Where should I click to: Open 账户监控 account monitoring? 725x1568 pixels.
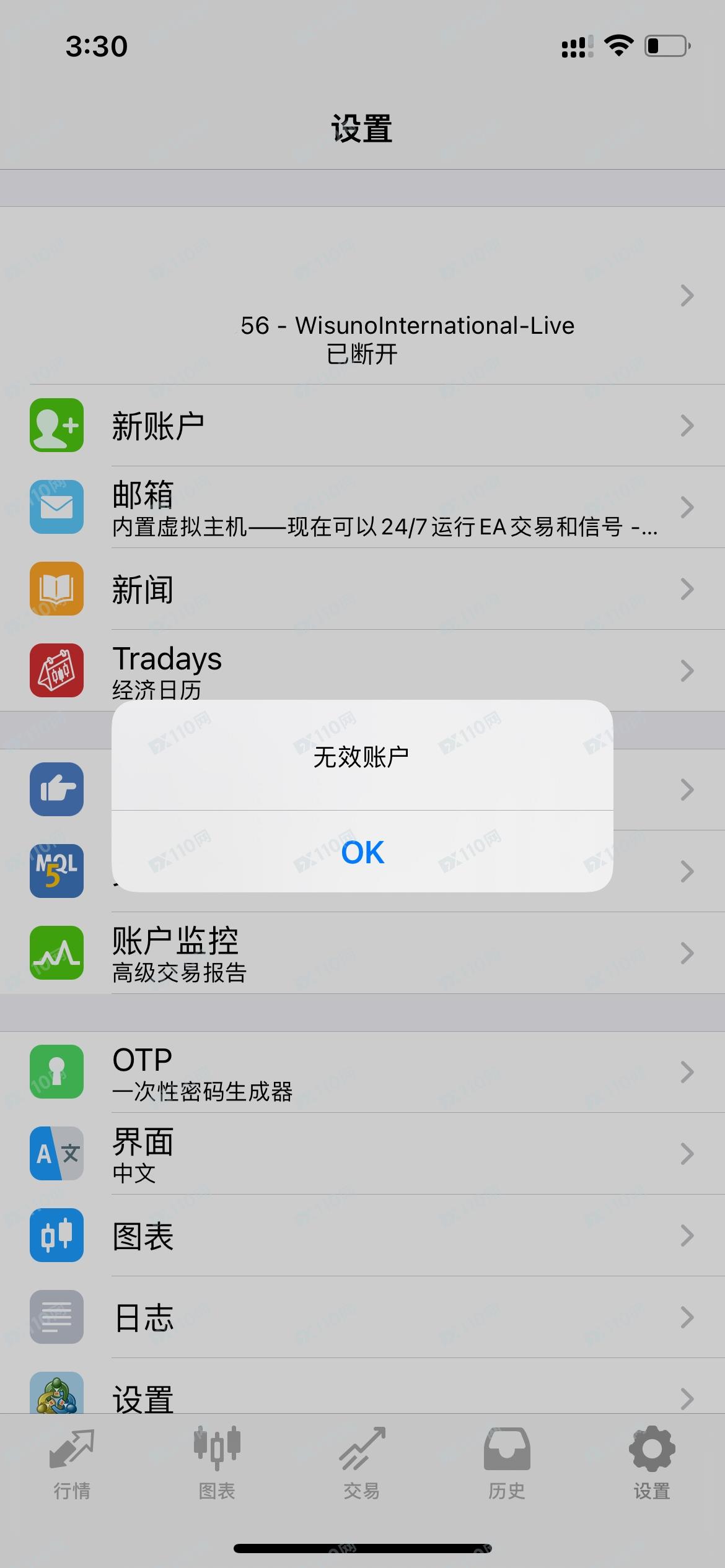tap(362, 953)
